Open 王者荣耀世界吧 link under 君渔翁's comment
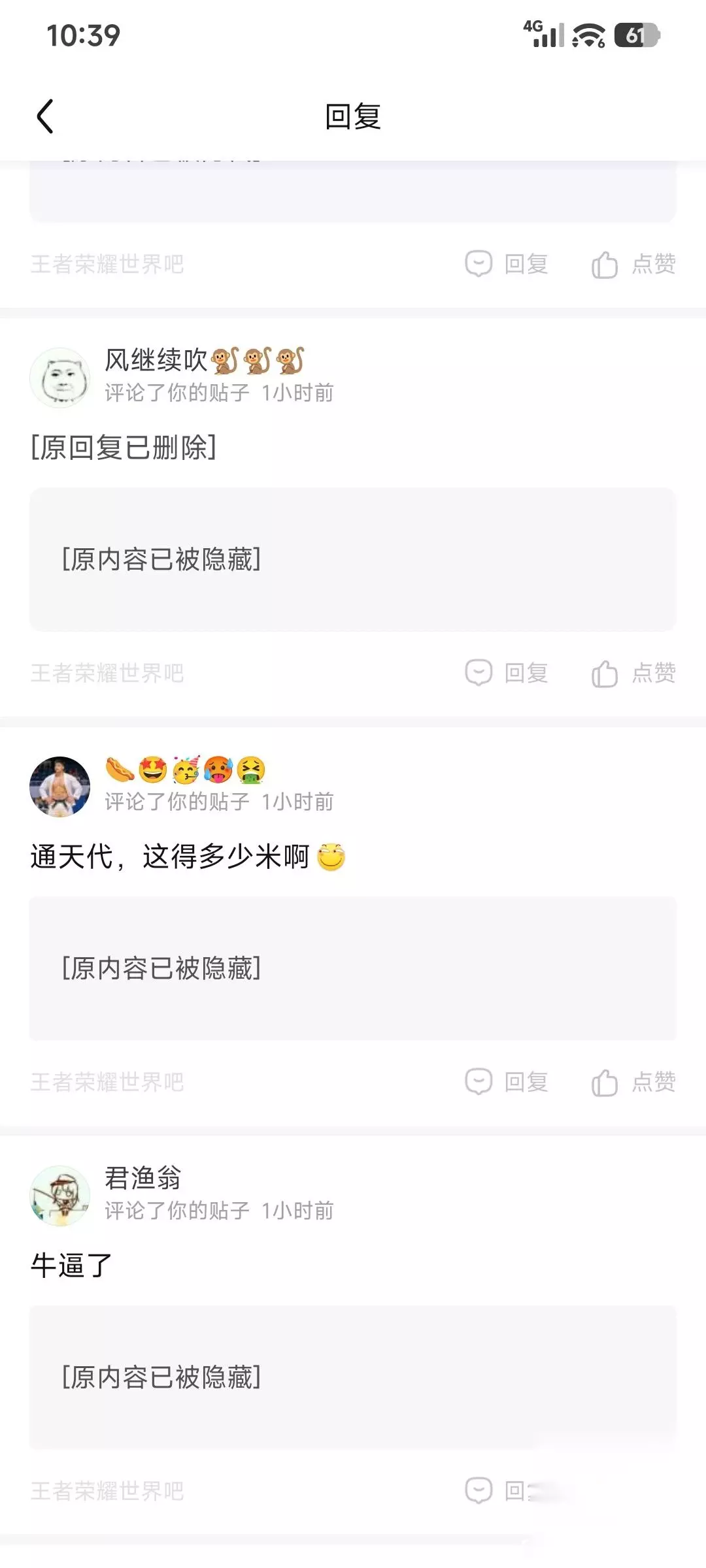The width and height of the screenshot is (706, 1568). (107, 1491)
